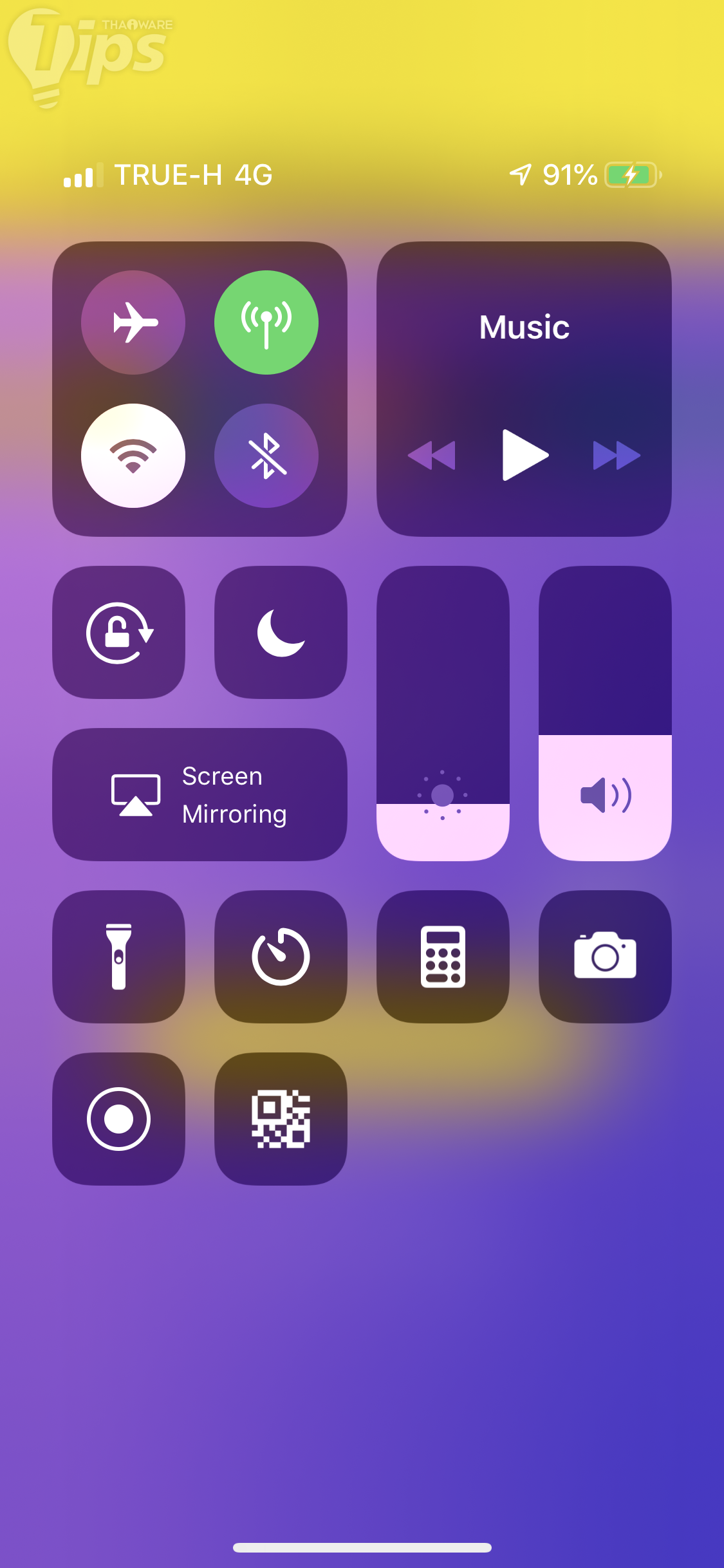Turn on Bluetooth

point(266,456)
